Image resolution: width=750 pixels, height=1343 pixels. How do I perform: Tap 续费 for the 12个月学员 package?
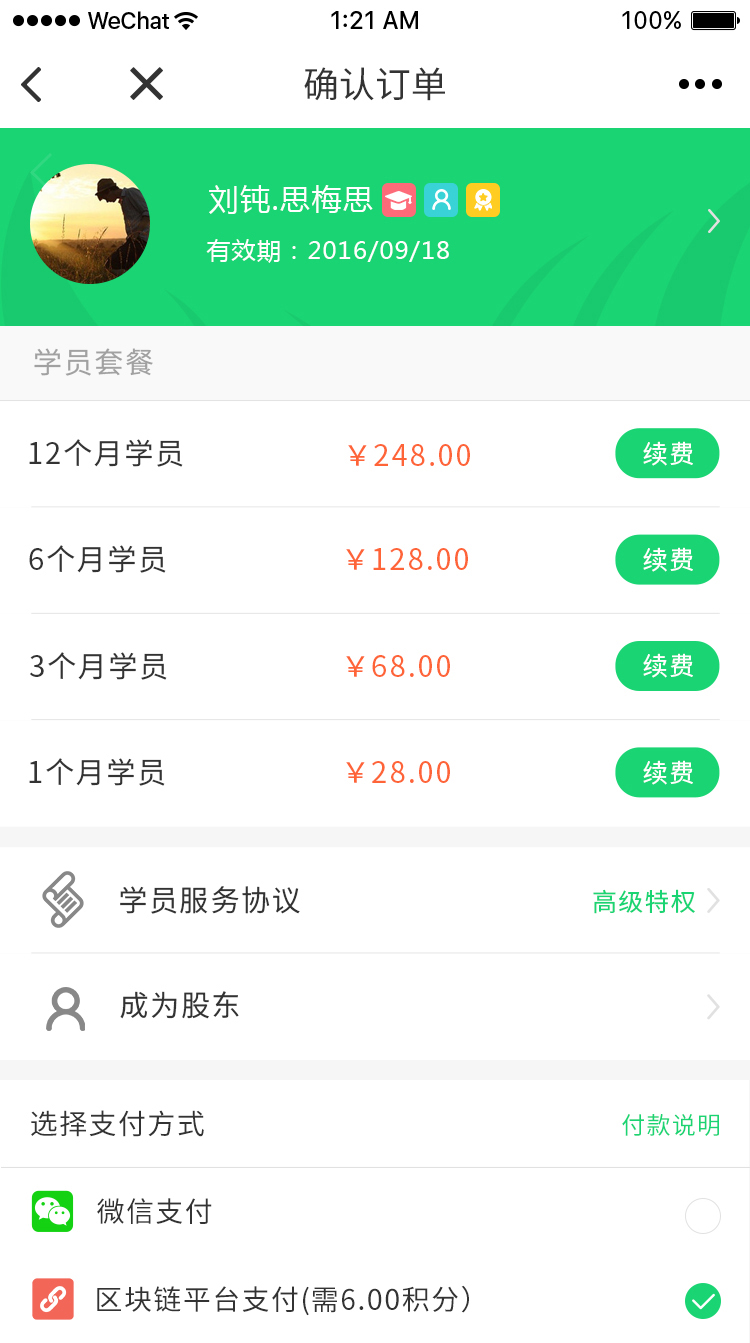667,454
